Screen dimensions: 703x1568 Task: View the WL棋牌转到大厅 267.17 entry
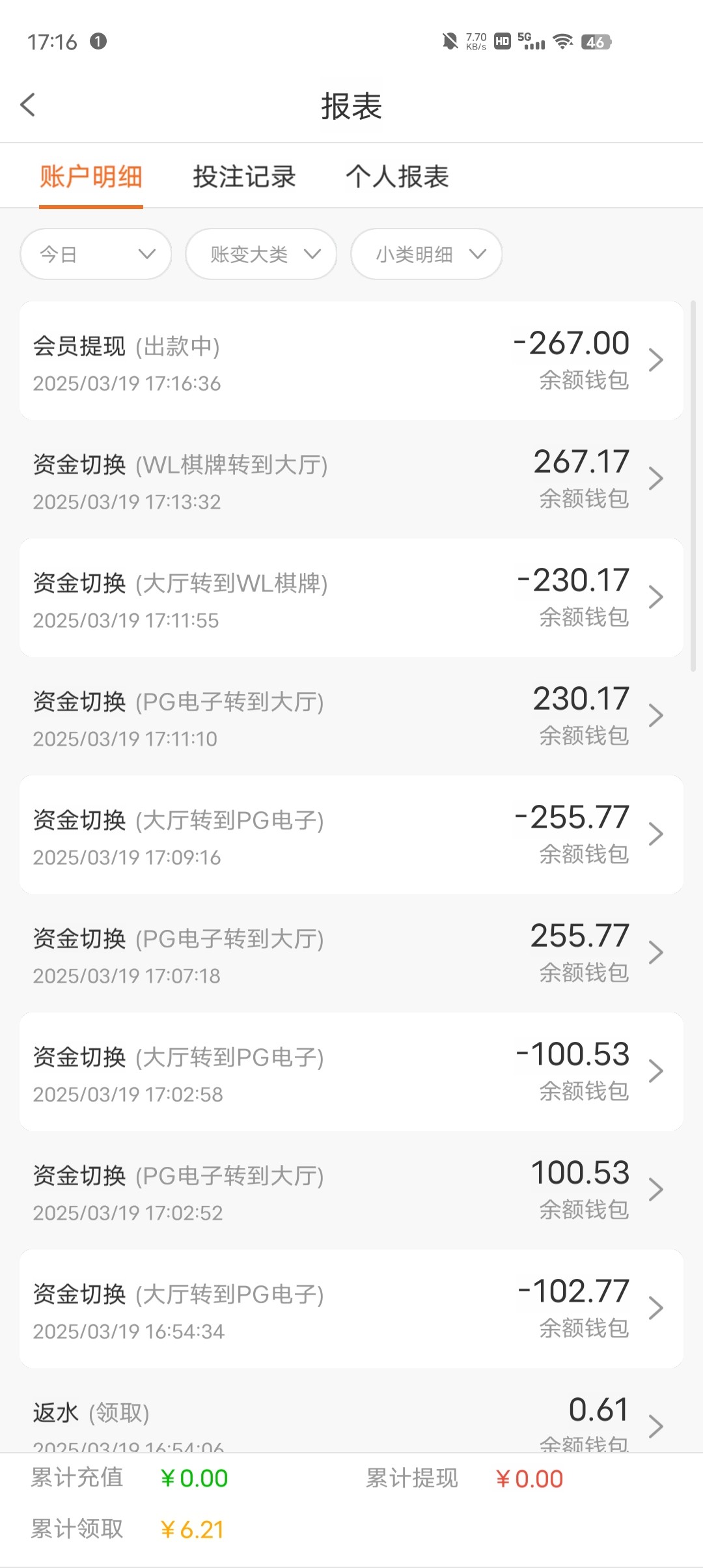pos(351,479)
